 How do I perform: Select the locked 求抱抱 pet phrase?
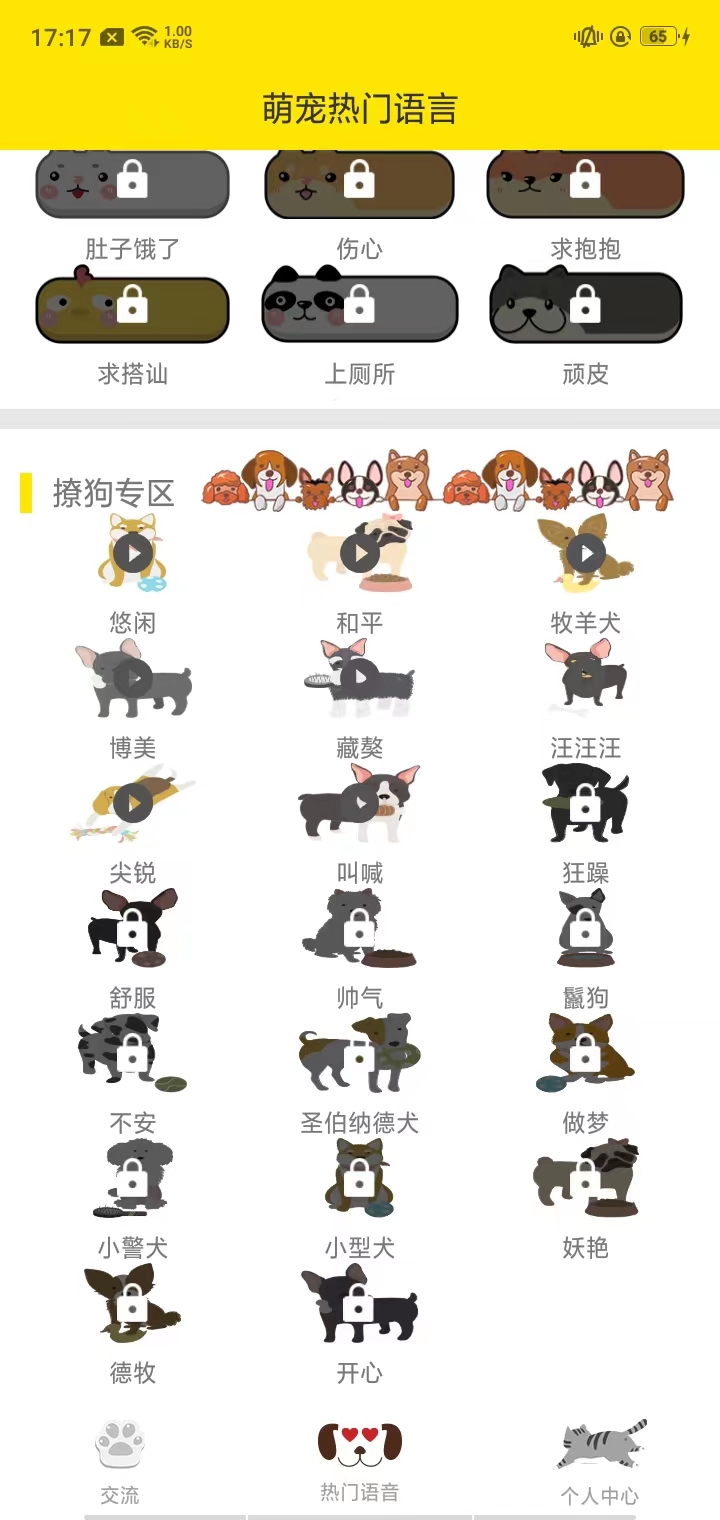coord(586,183)
